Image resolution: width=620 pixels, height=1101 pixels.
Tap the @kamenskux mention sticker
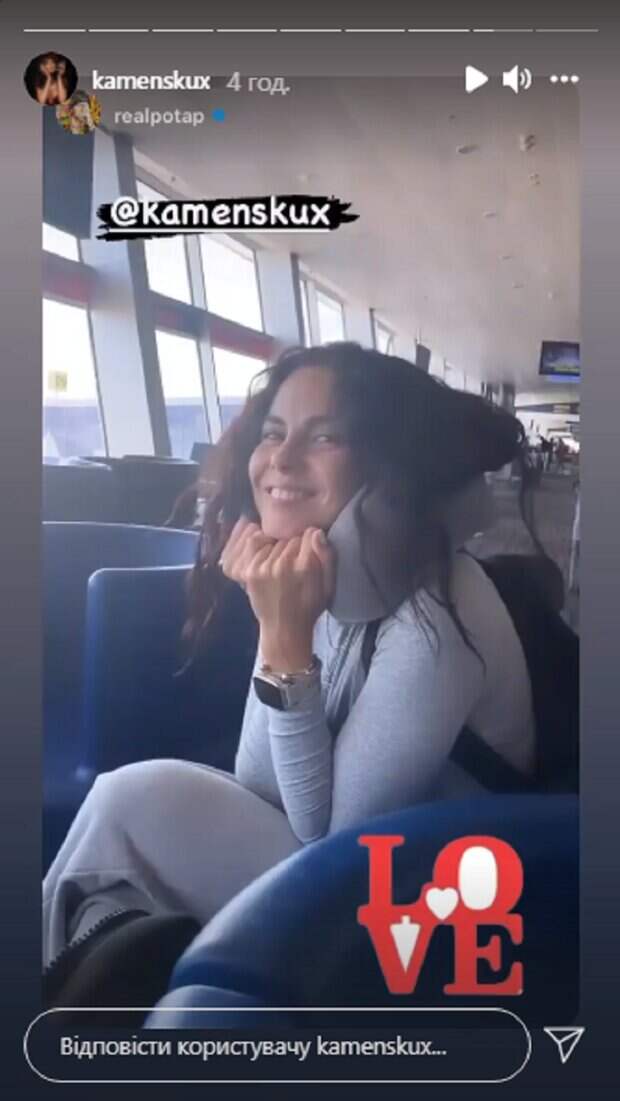click(x=227, y=215)
